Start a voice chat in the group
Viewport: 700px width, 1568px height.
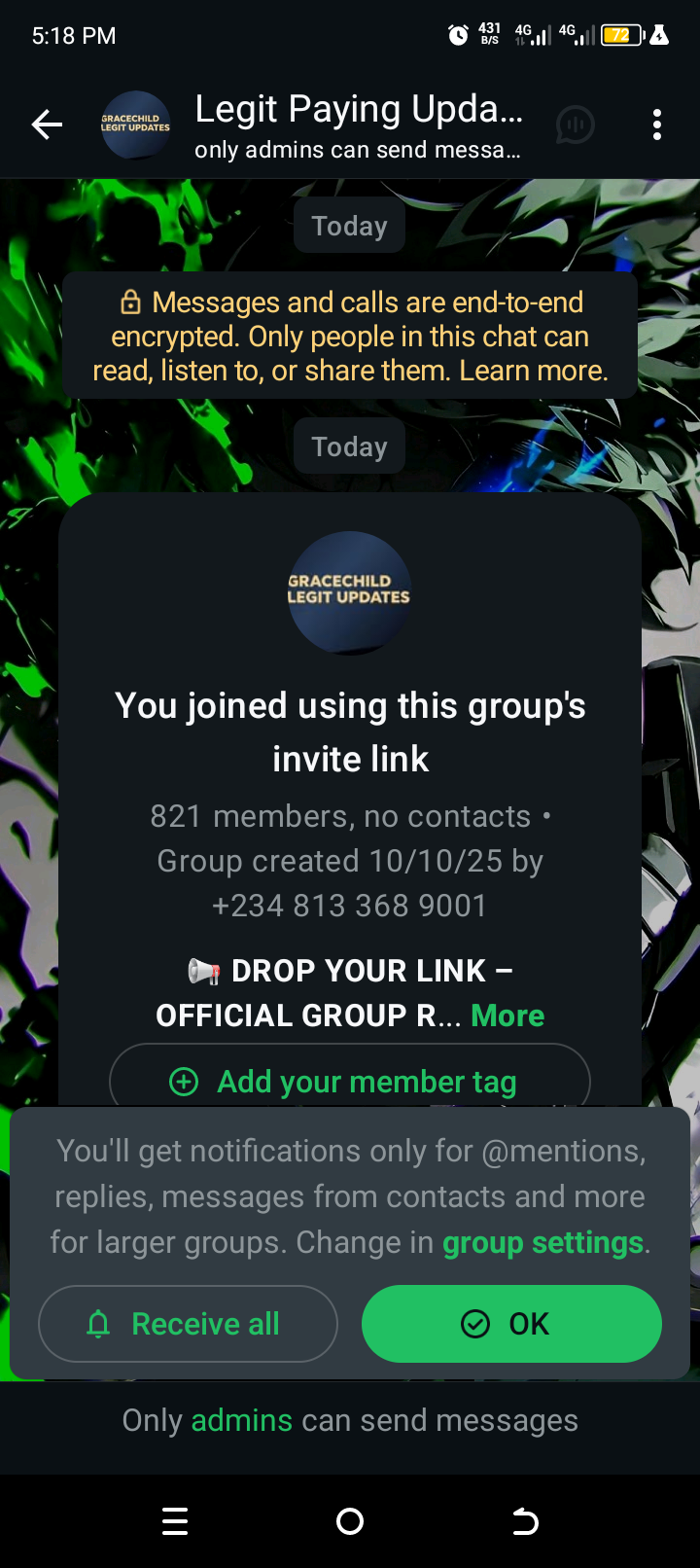point(575,125)
